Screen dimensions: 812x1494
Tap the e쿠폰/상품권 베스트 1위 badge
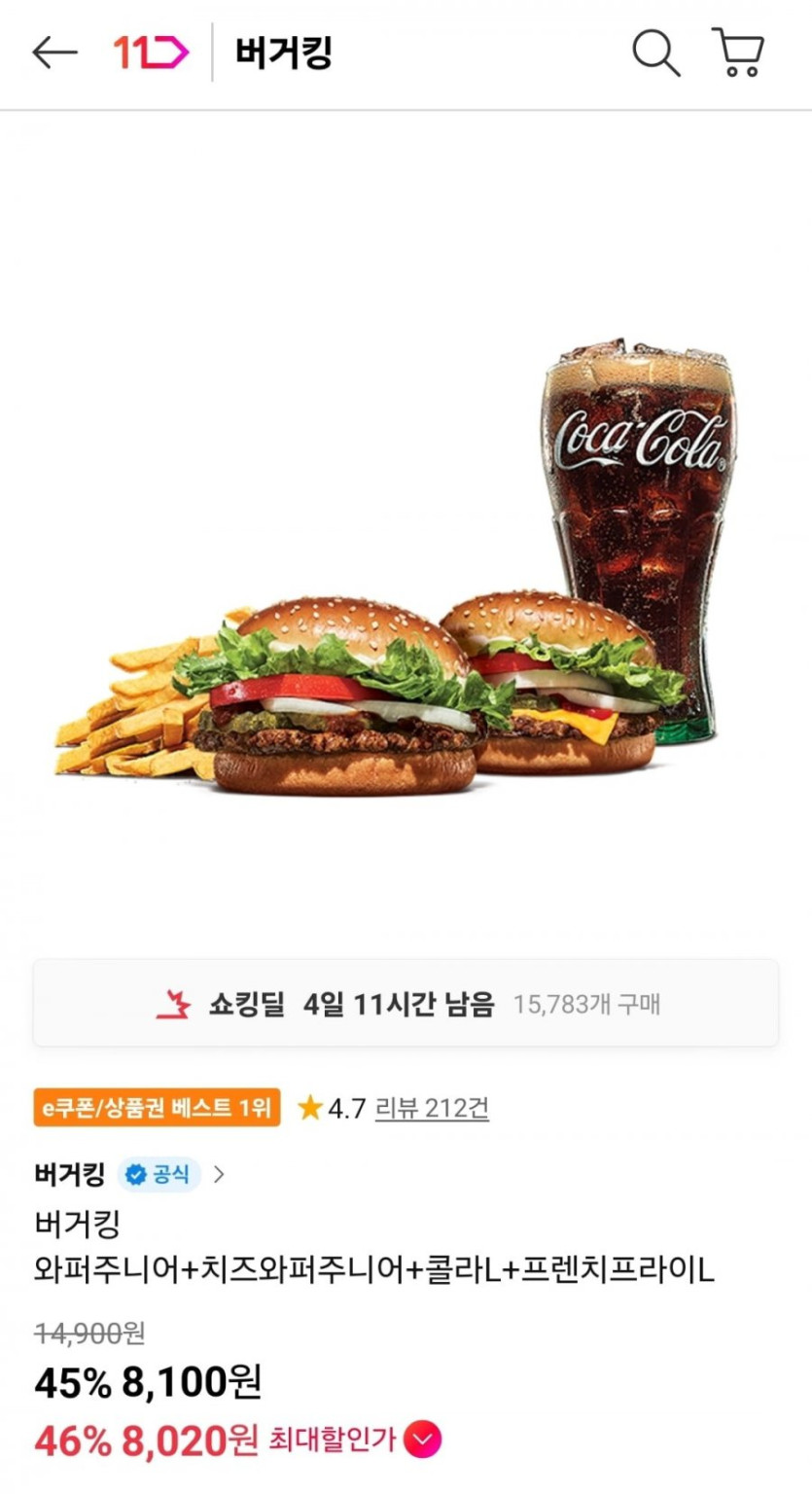coord(157,1108)
